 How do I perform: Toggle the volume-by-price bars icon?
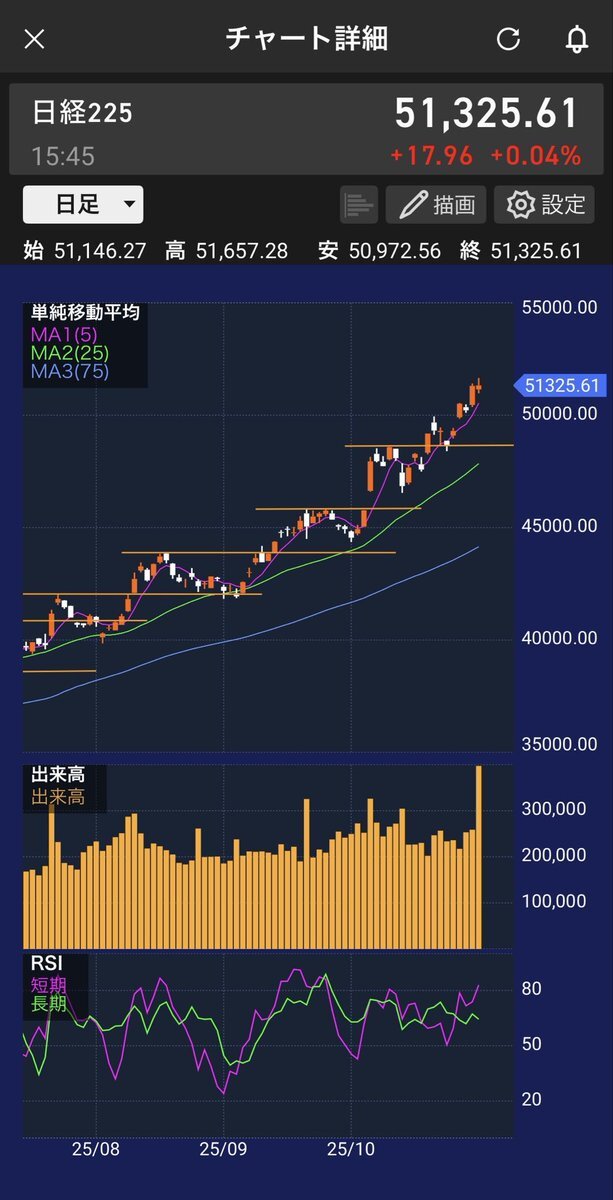(358, 205)
